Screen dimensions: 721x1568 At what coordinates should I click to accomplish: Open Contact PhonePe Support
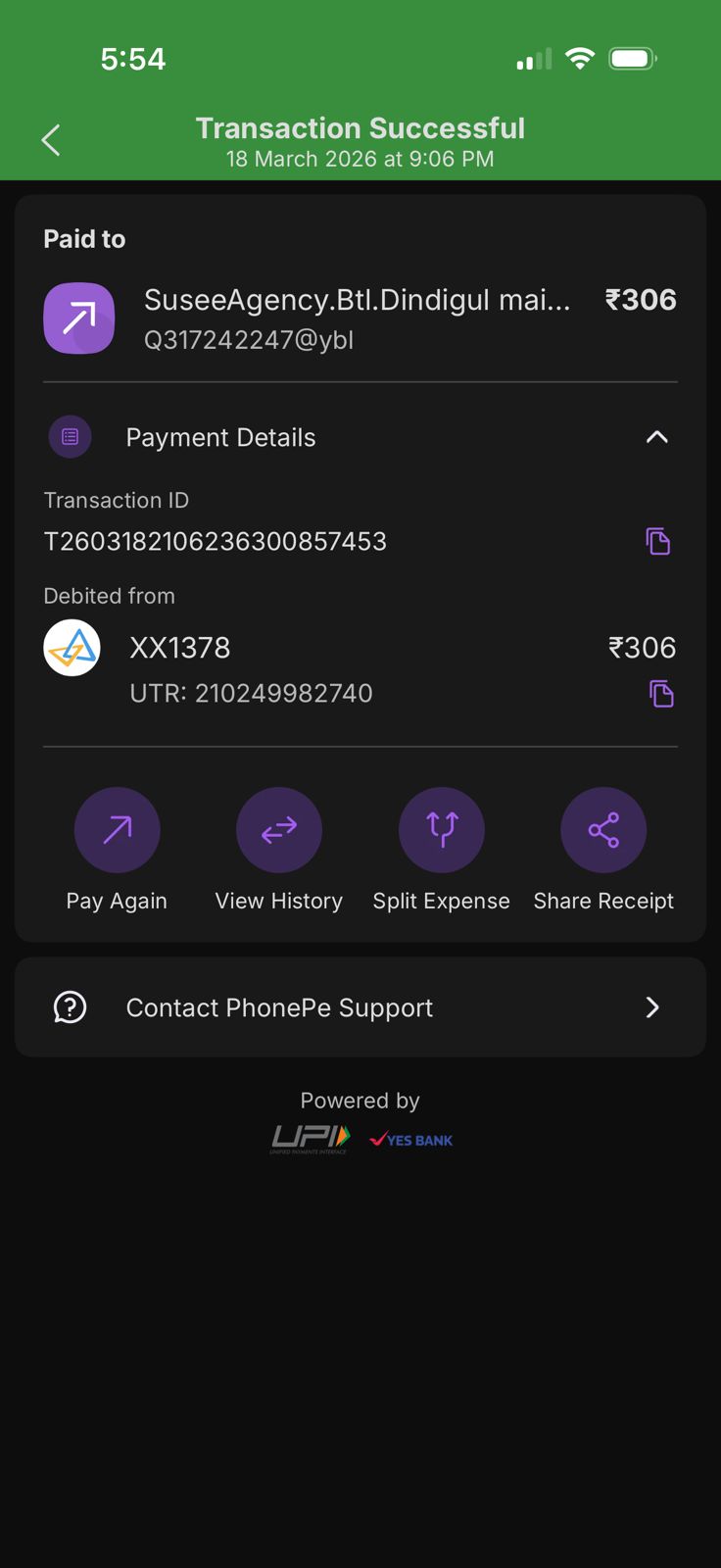click(x=360, y=1007)
